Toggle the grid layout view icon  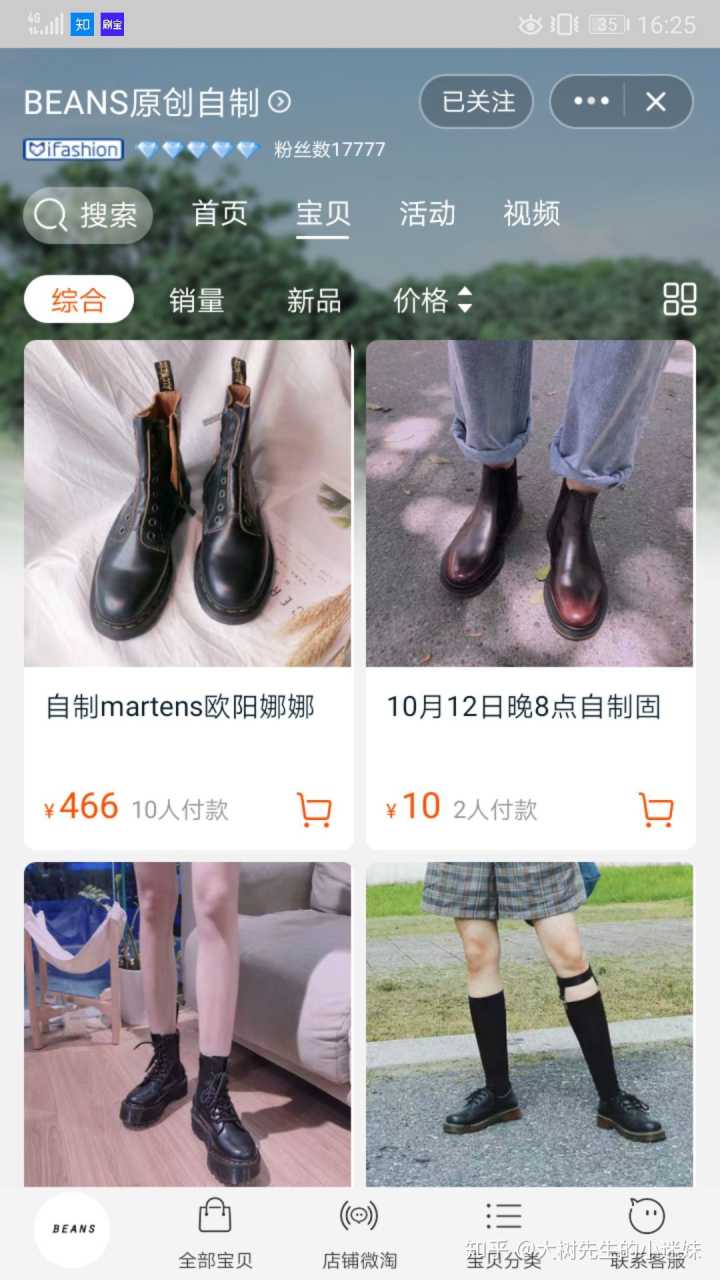(x=680, y=299)
